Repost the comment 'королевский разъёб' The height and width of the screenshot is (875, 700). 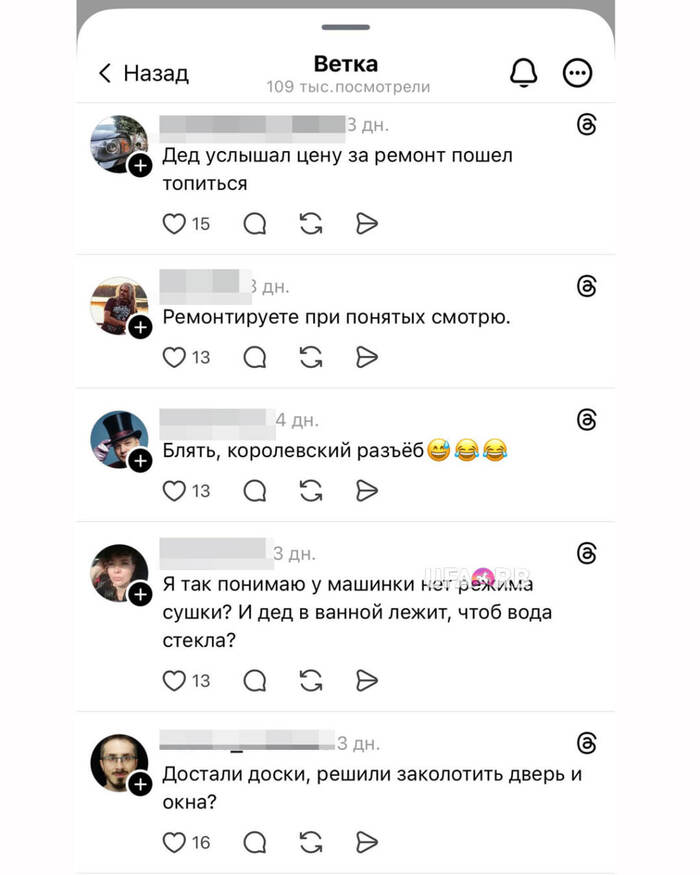pos(311,490)
